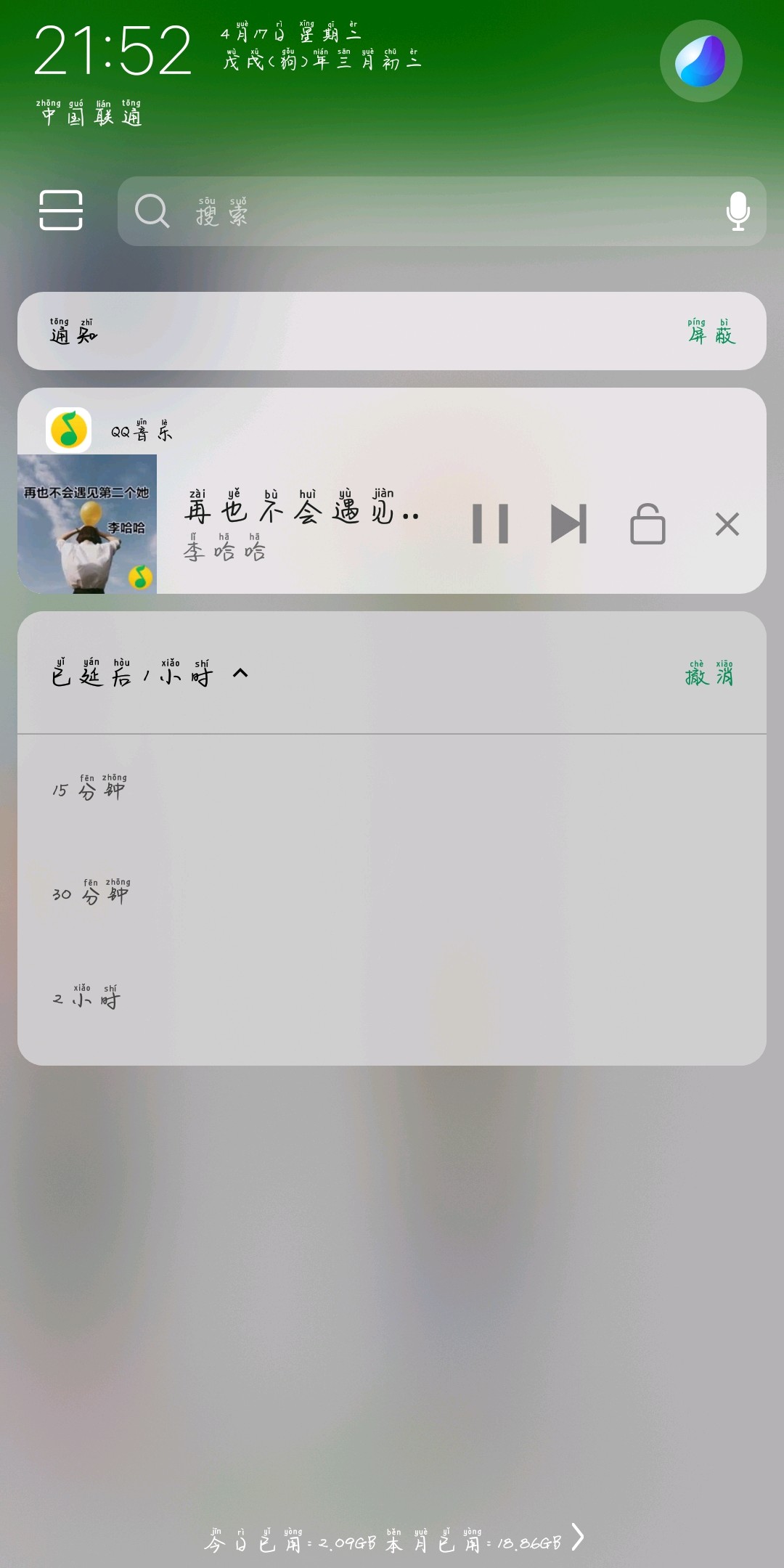Select the 15 分钟 snooze option
This screenshot has height=1568, width=784.
click(89, 788)
